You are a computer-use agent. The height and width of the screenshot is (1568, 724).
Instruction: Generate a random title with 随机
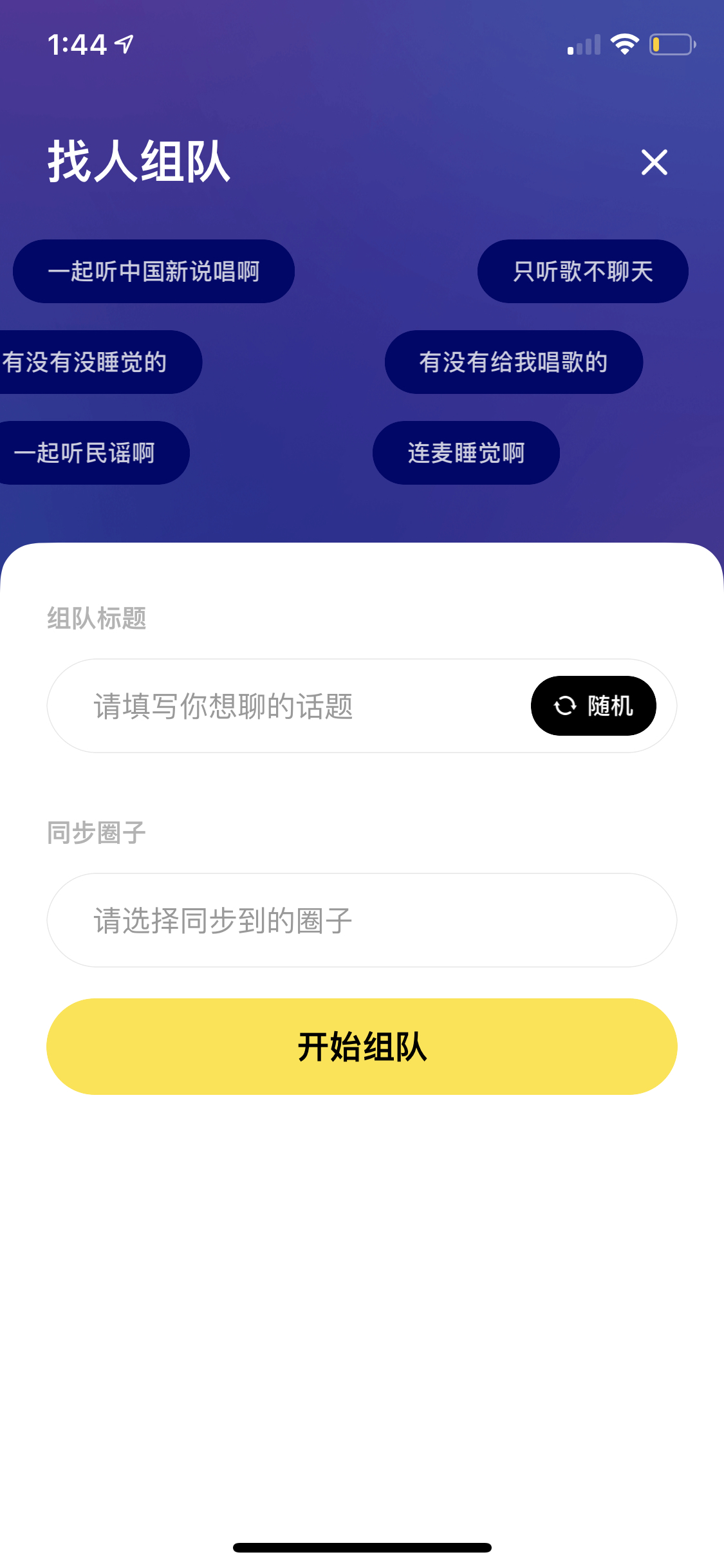pyautogui.click(x=593, y=705)
